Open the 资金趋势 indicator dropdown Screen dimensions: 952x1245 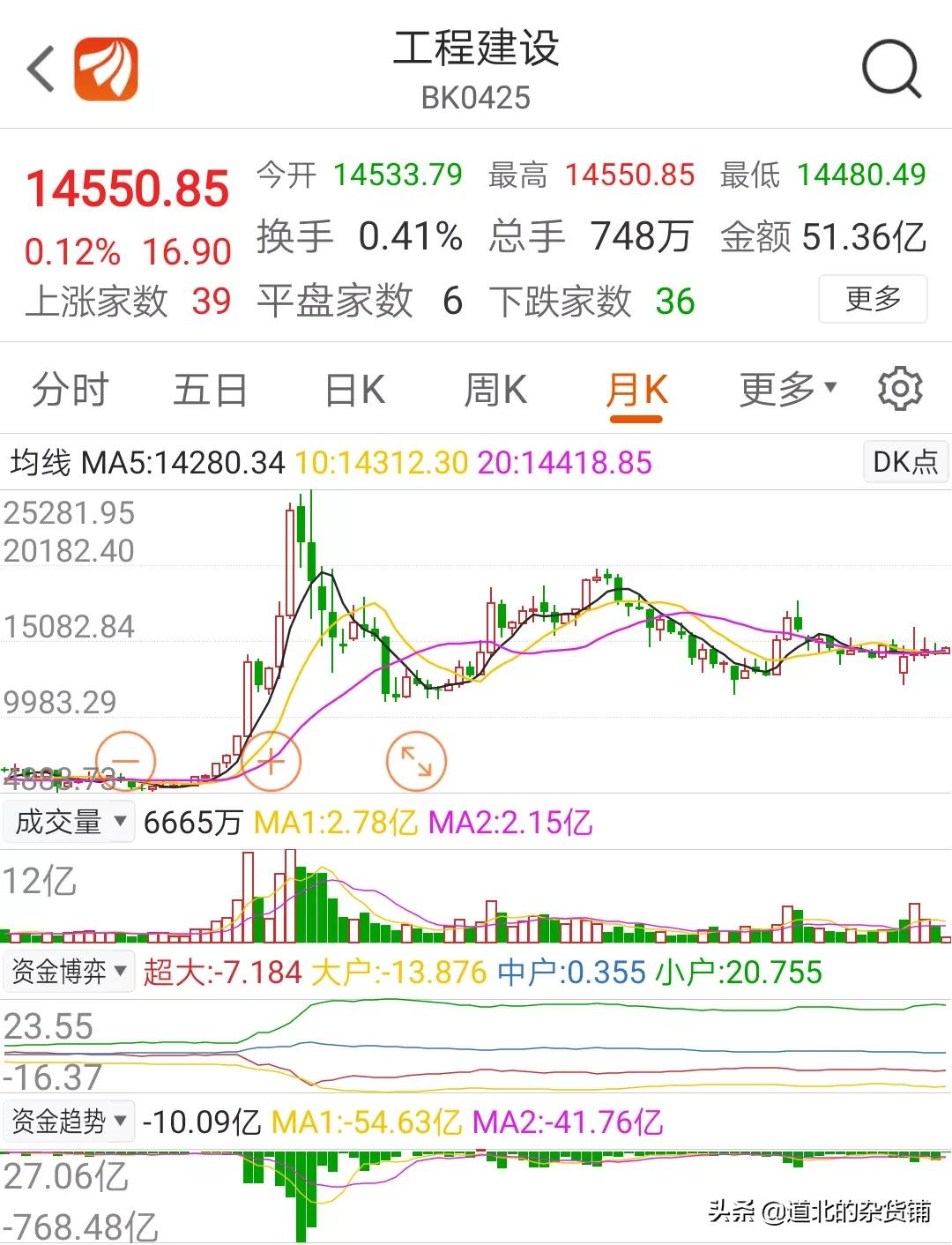(x=70, y=1122)
